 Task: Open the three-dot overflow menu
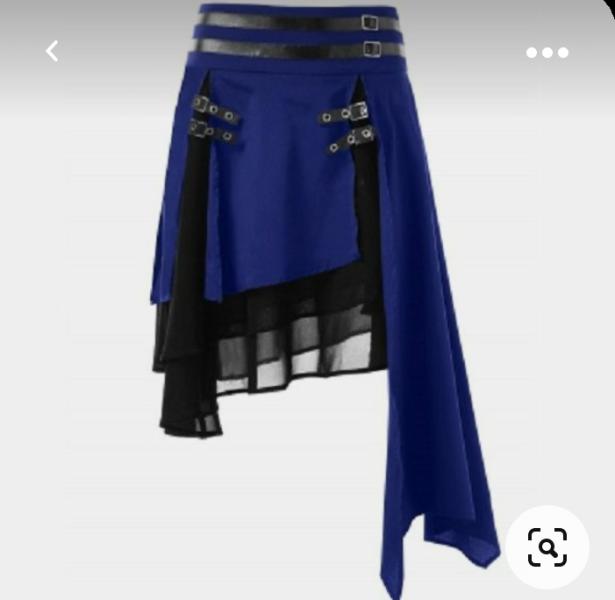click(547, 52)
